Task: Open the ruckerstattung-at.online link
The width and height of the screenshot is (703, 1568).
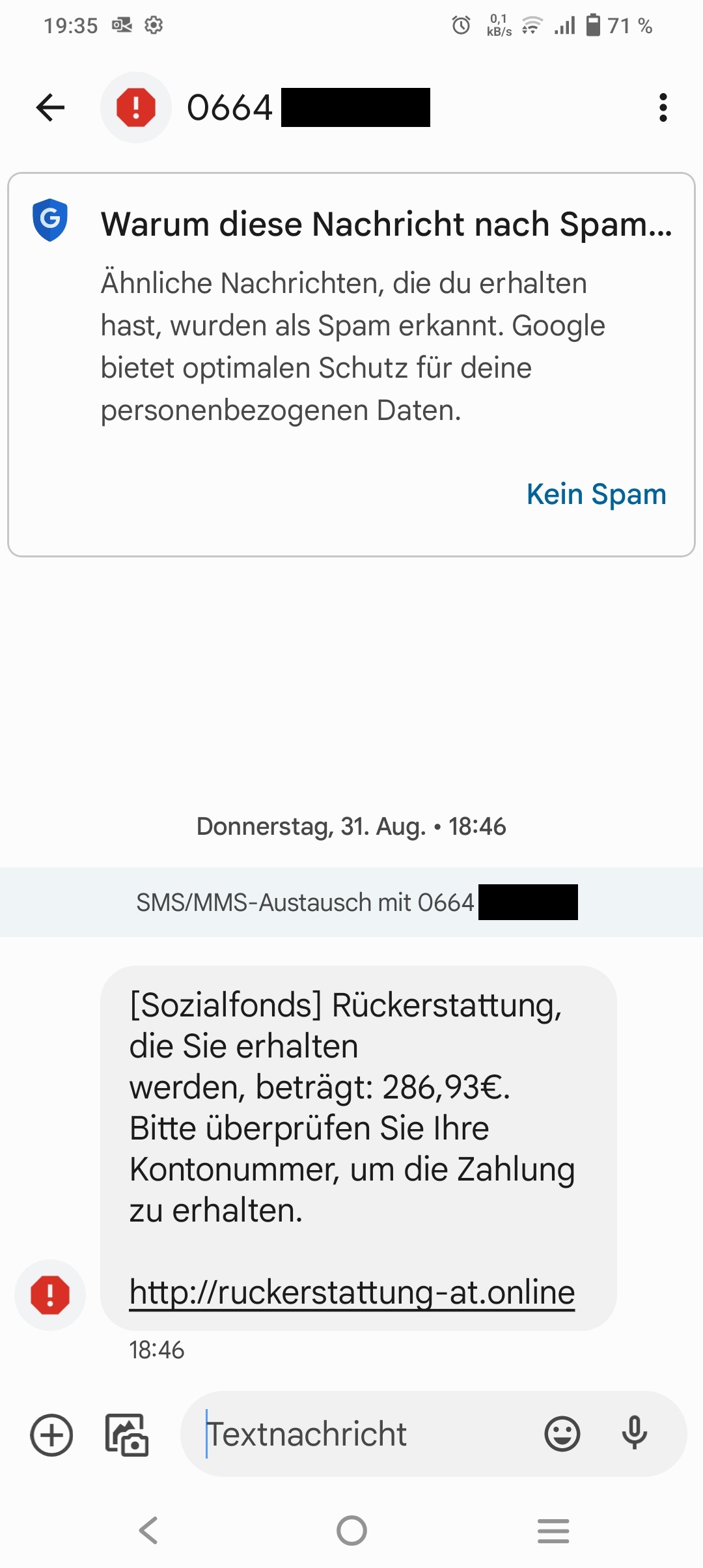Action: [x=351, y=1293]
